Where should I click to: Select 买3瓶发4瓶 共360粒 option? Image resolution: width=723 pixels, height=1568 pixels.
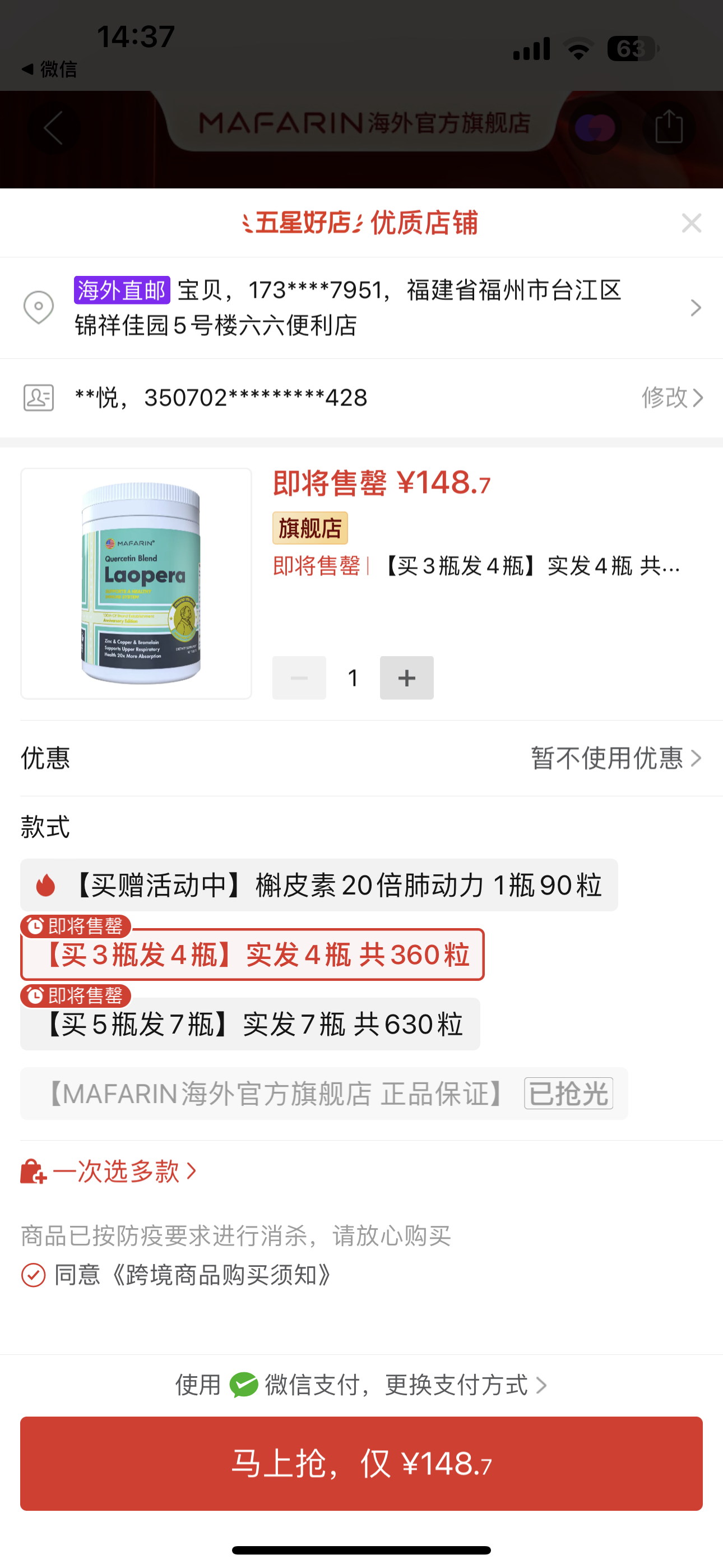(253, 954)
